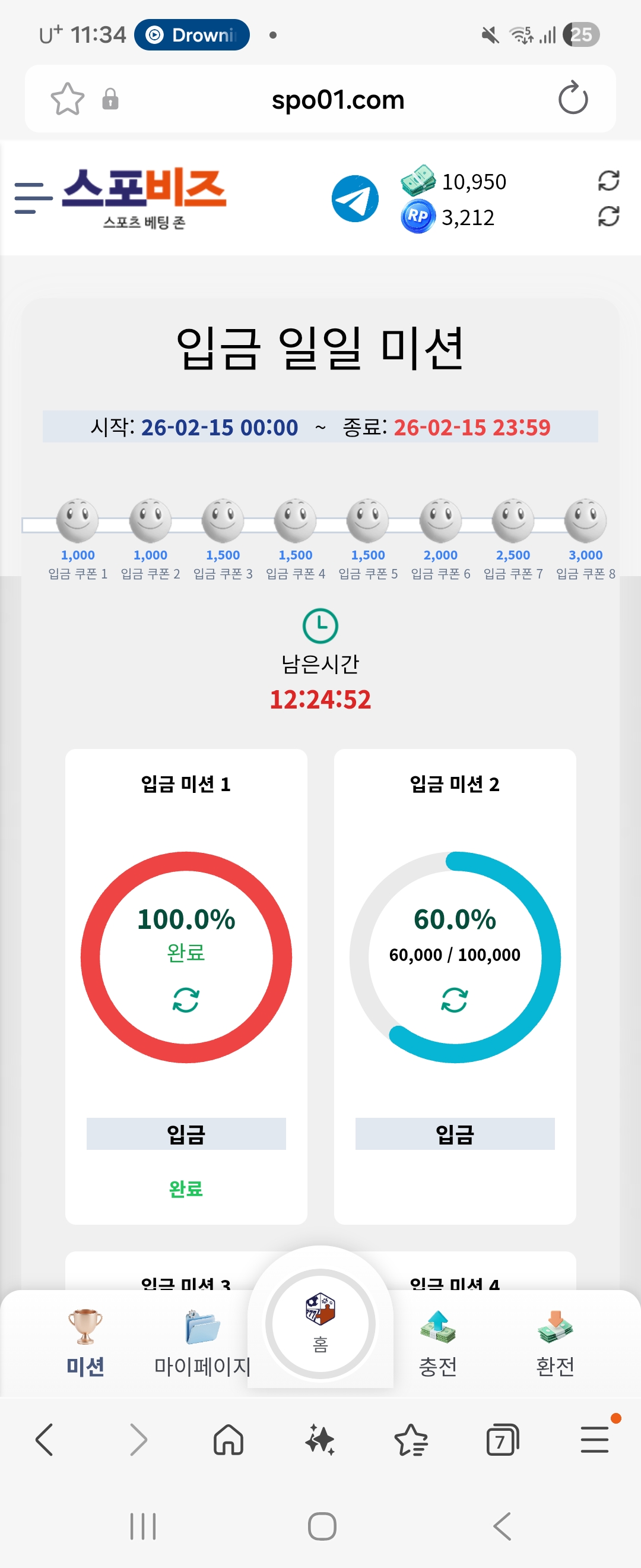The width and height of the screenshot is (641, 1568).
Task: Open the browser tab switcher
Action: point(502,1441)
